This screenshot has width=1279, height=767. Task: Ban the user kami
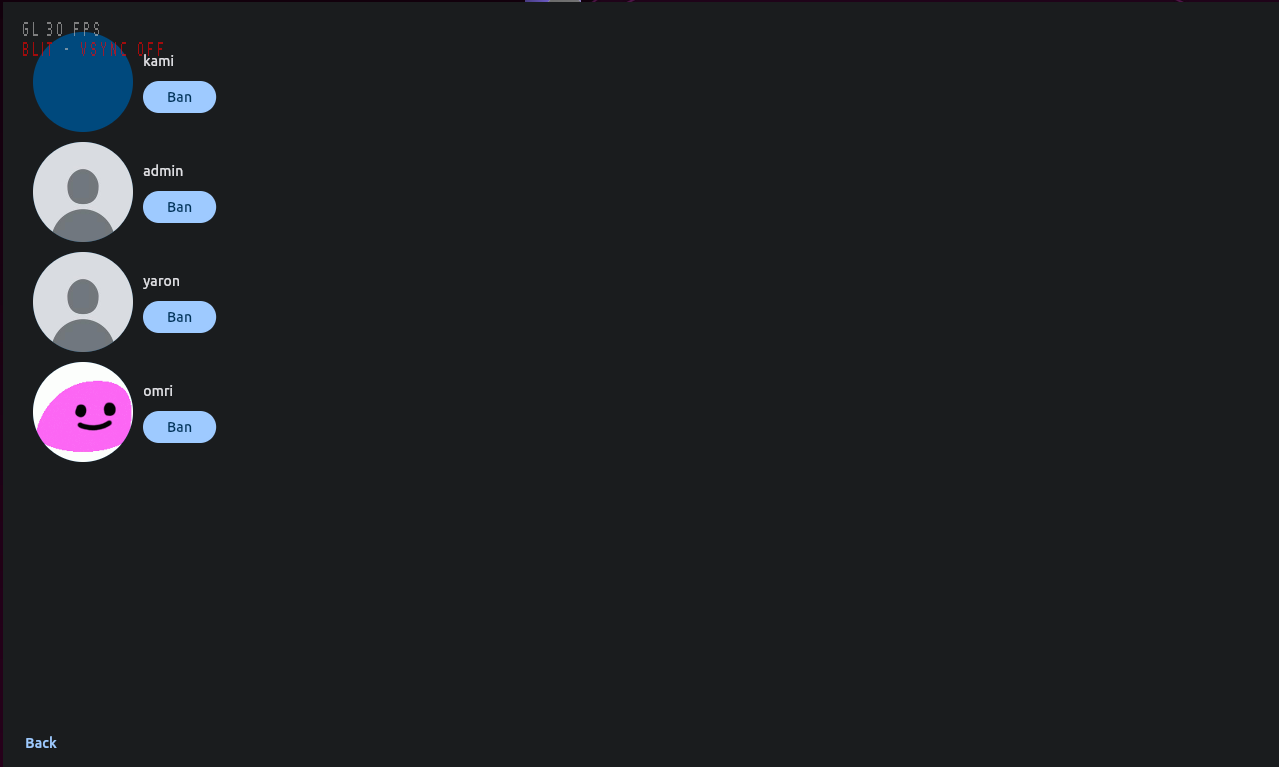coord(179,97)
